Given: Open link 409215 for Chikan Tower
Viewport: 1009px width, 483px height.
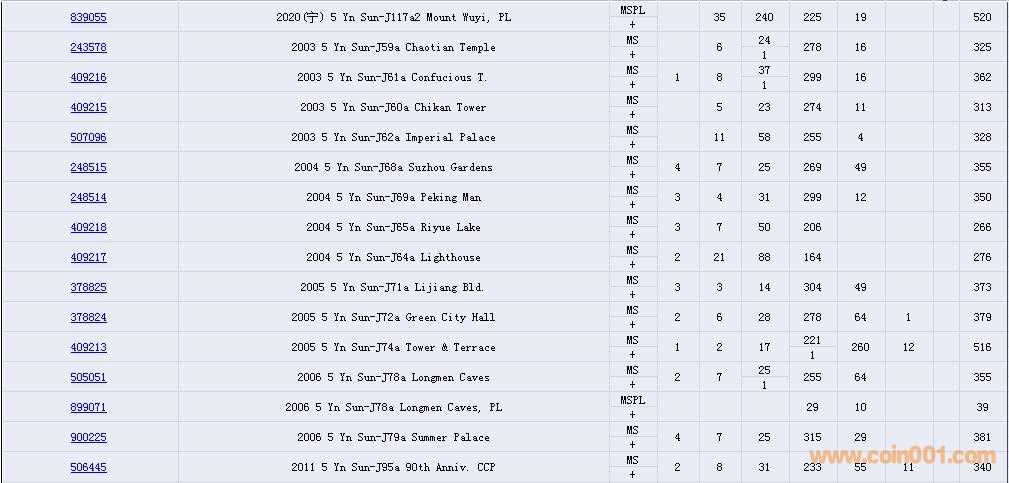Looking at the screenshot, I should pos(88,107).
